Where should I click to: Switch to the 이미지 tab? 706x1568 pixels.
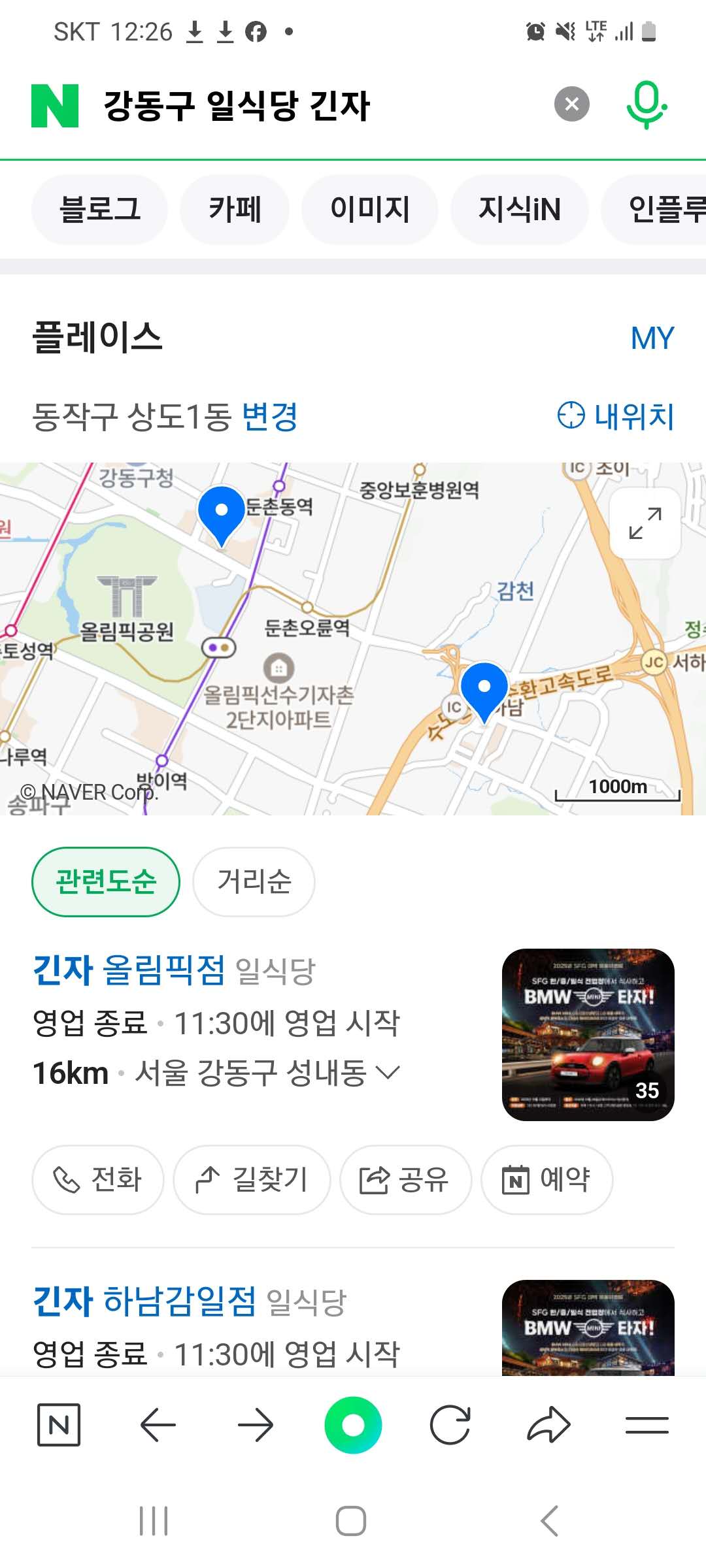coord(369,210)
